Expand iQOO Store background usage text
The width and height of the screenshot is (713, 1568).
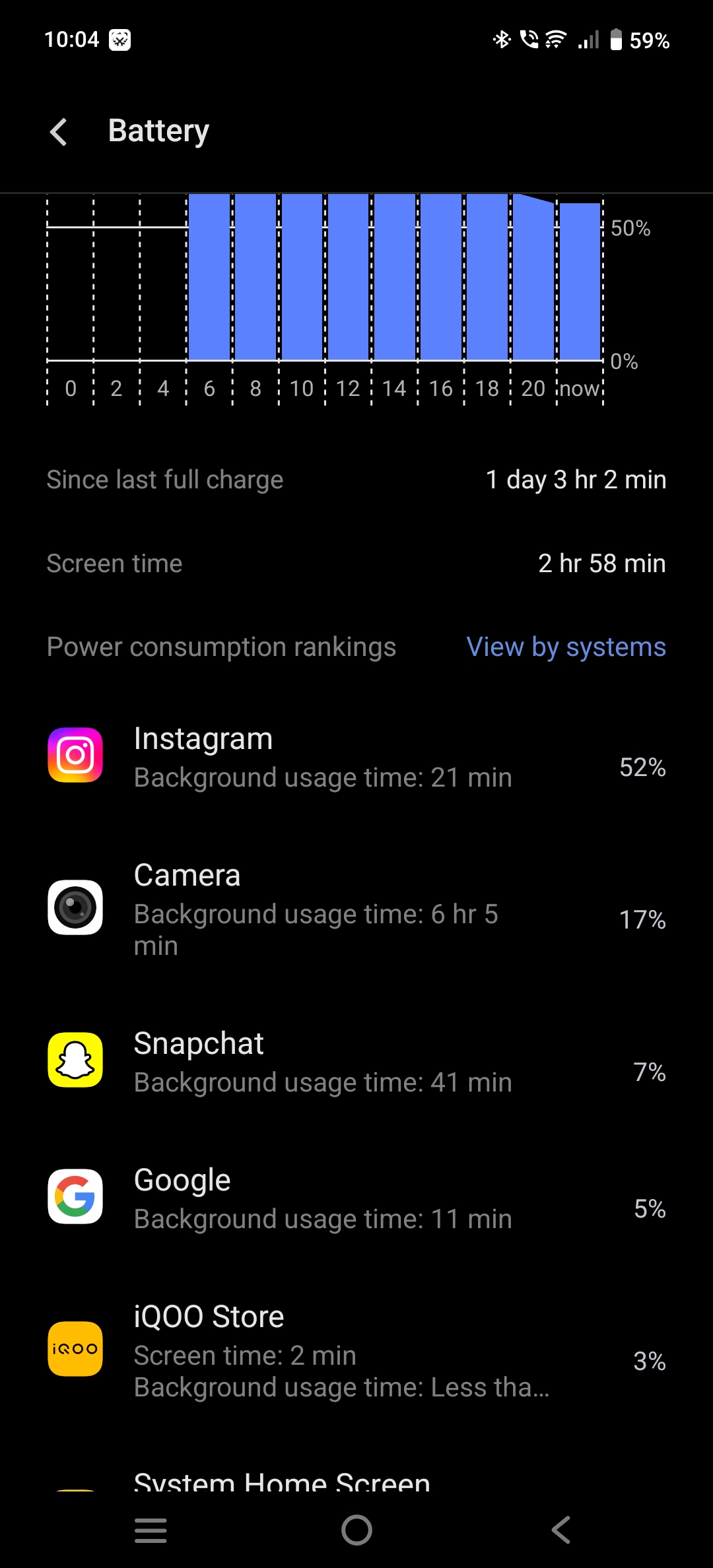coord(341,1387)
